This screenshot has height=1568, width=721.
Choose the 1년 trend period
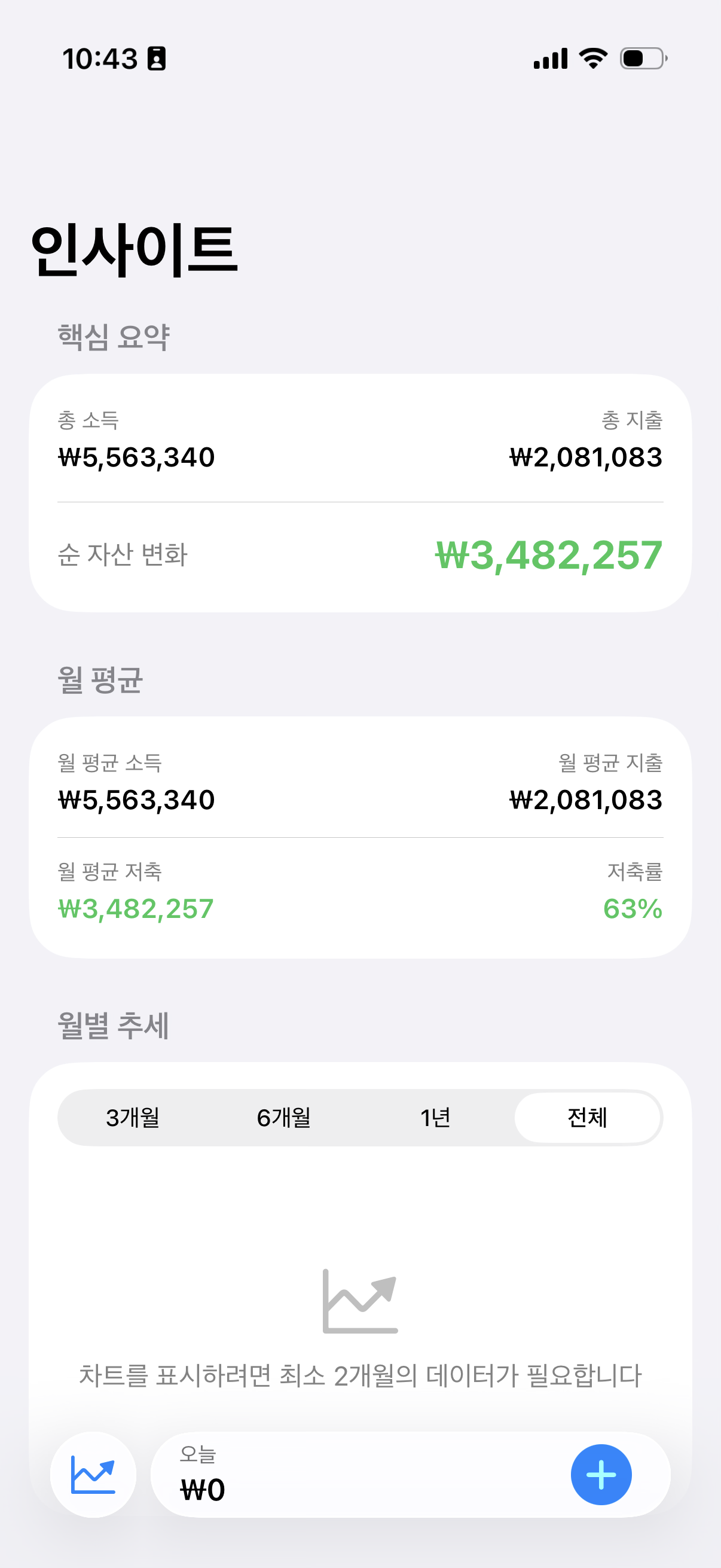coord(435,1118)
